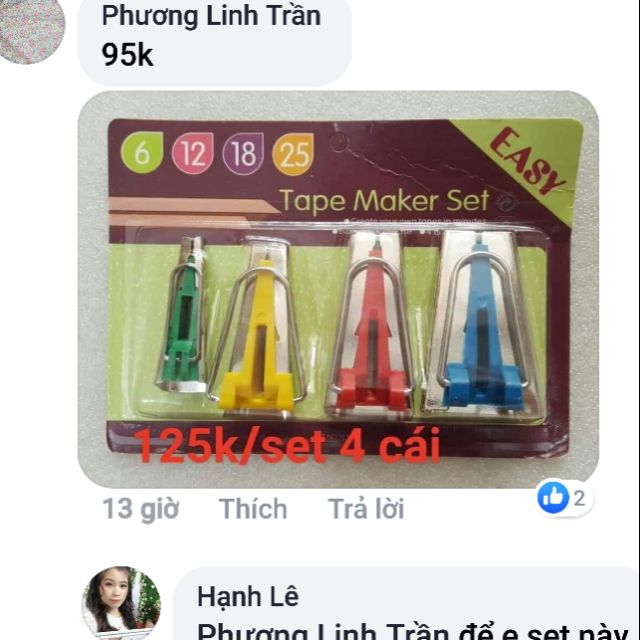Reply to the comment with Trả lời
Viewport: 640px width, 640px height.
366,509
